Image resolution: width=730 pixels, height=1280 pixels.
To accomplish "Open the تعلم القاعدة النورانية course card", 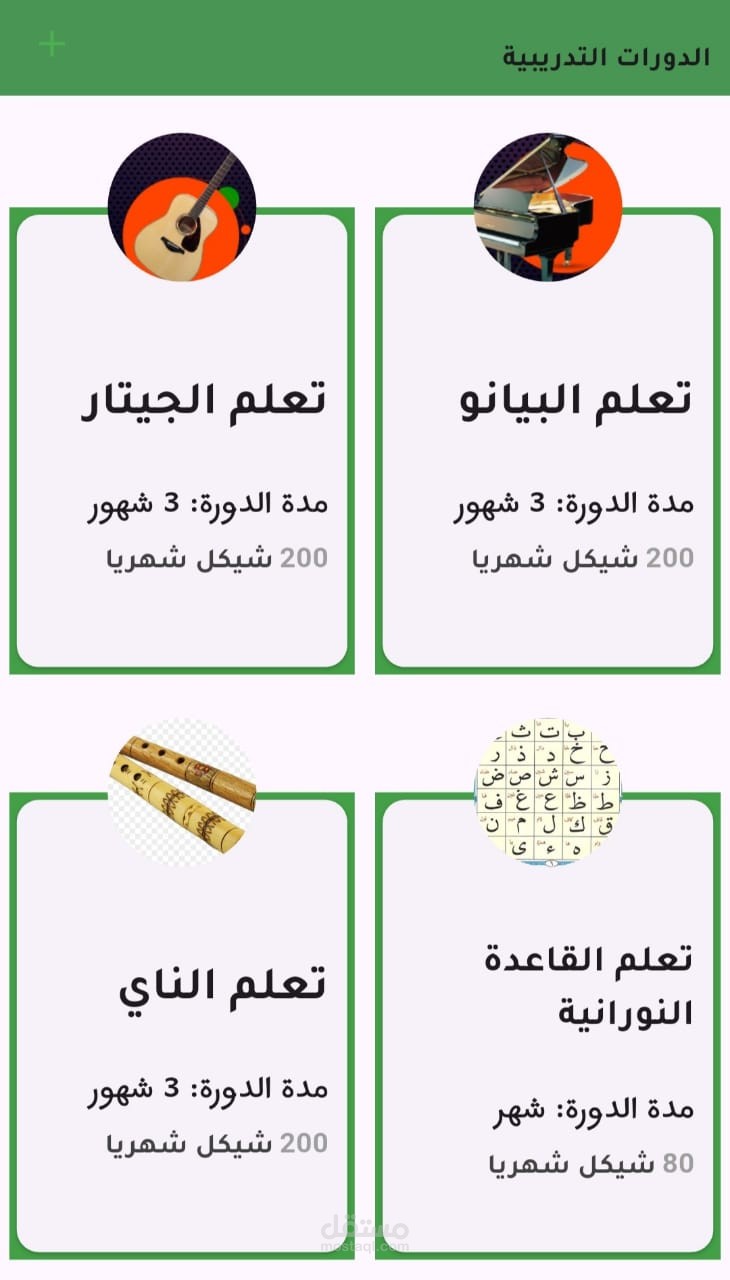I will [x=548, y=1026].
